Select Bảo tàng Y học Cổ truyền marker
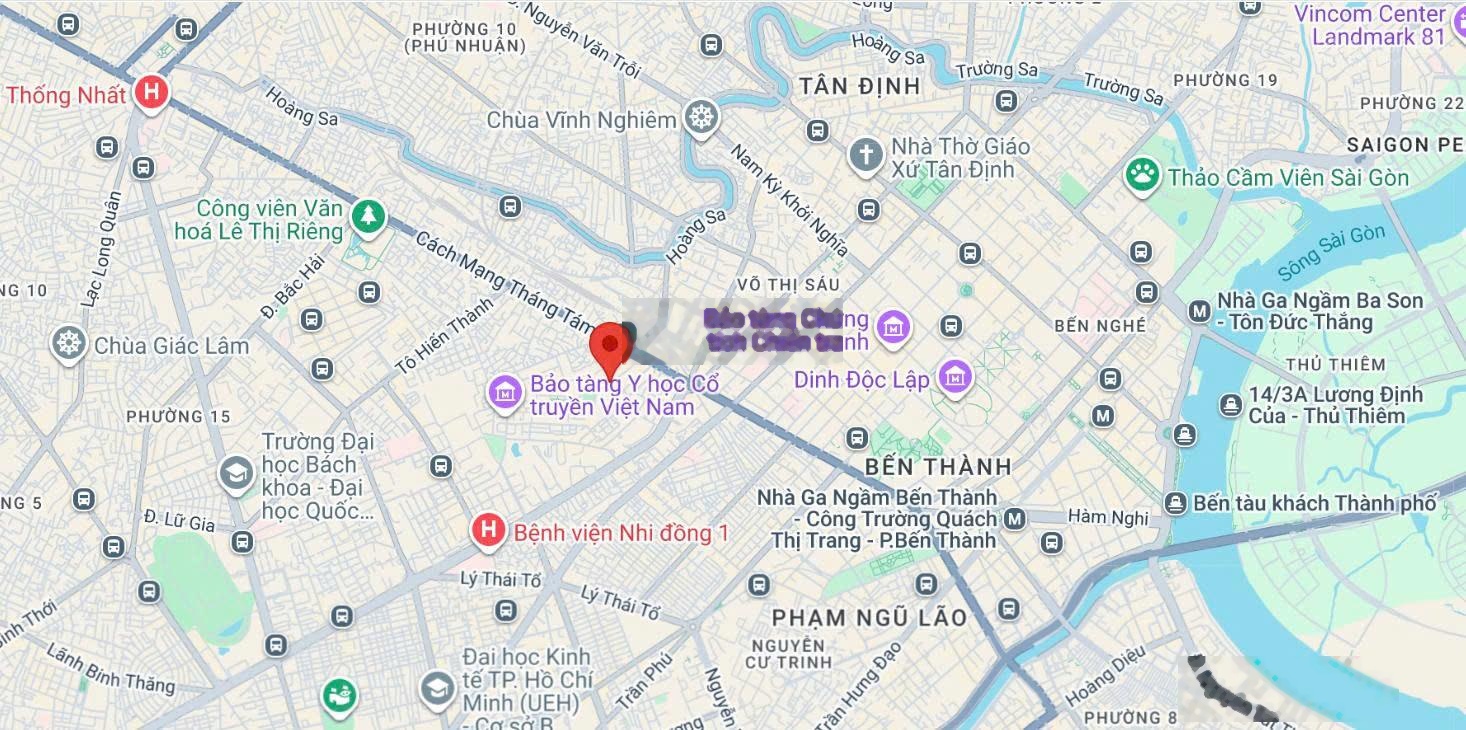This screenshot has width=1466, height=730. 505,391
